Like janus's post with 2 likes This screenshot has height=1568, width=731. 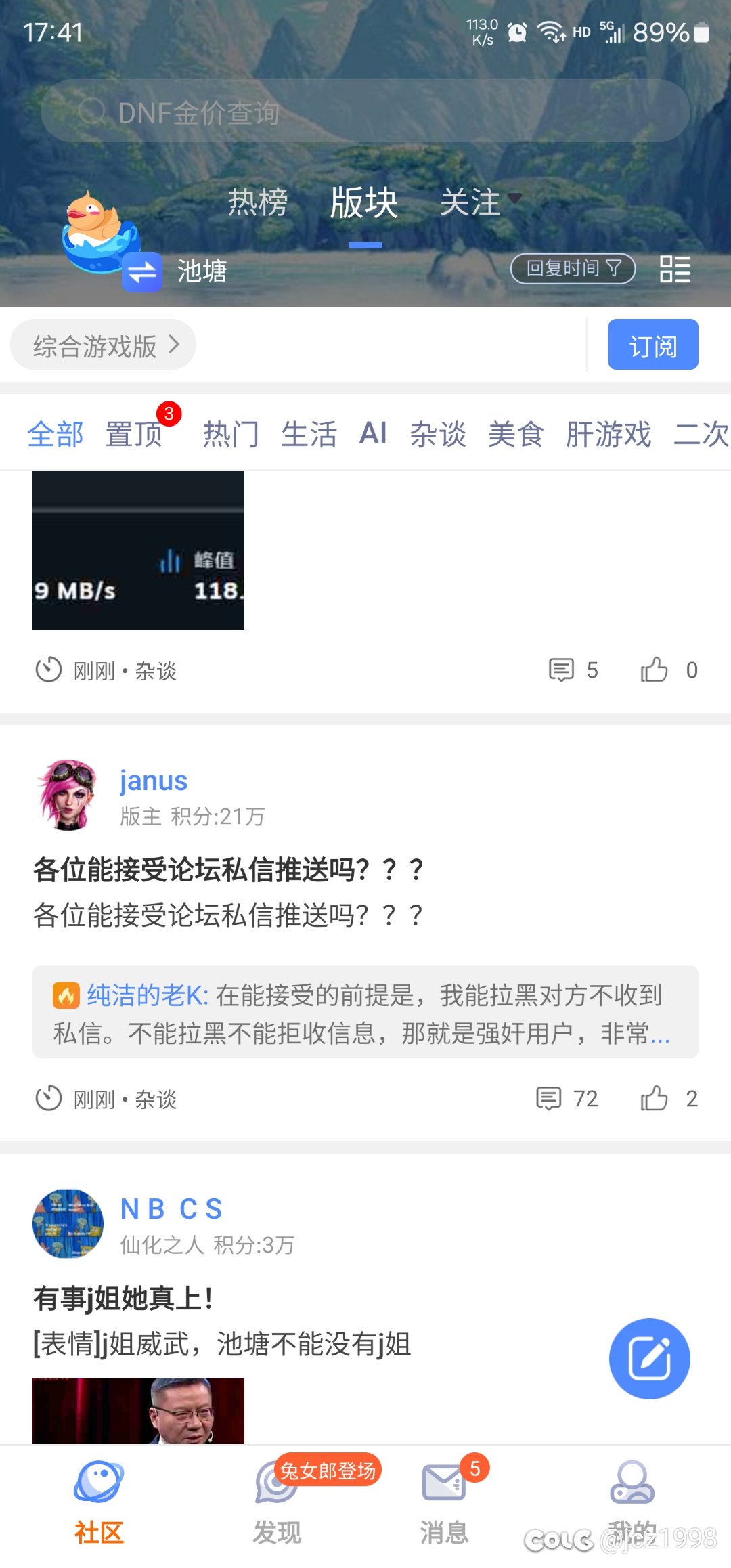669,1098
